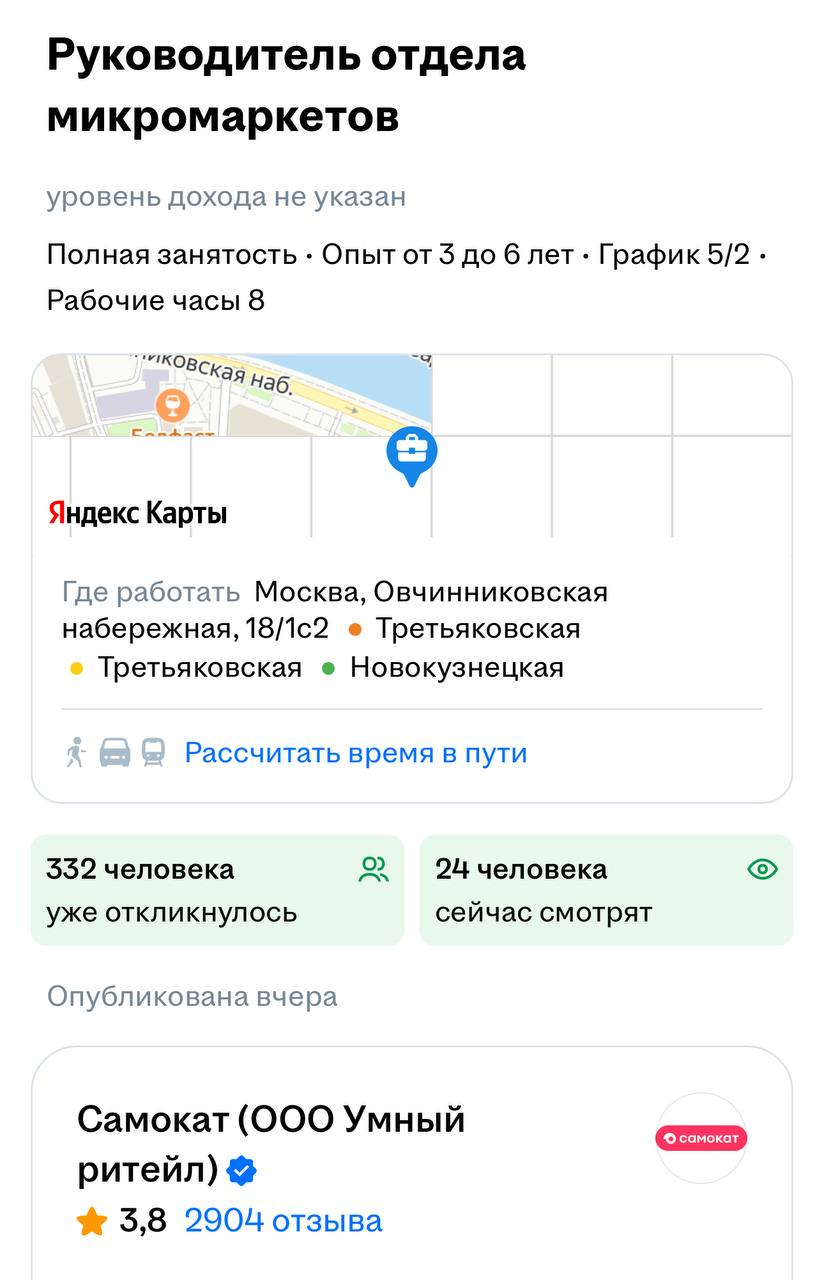This screenshot has height=1280, width=824.
Task: Open the Yandex map preview
Action: point(411,447)
